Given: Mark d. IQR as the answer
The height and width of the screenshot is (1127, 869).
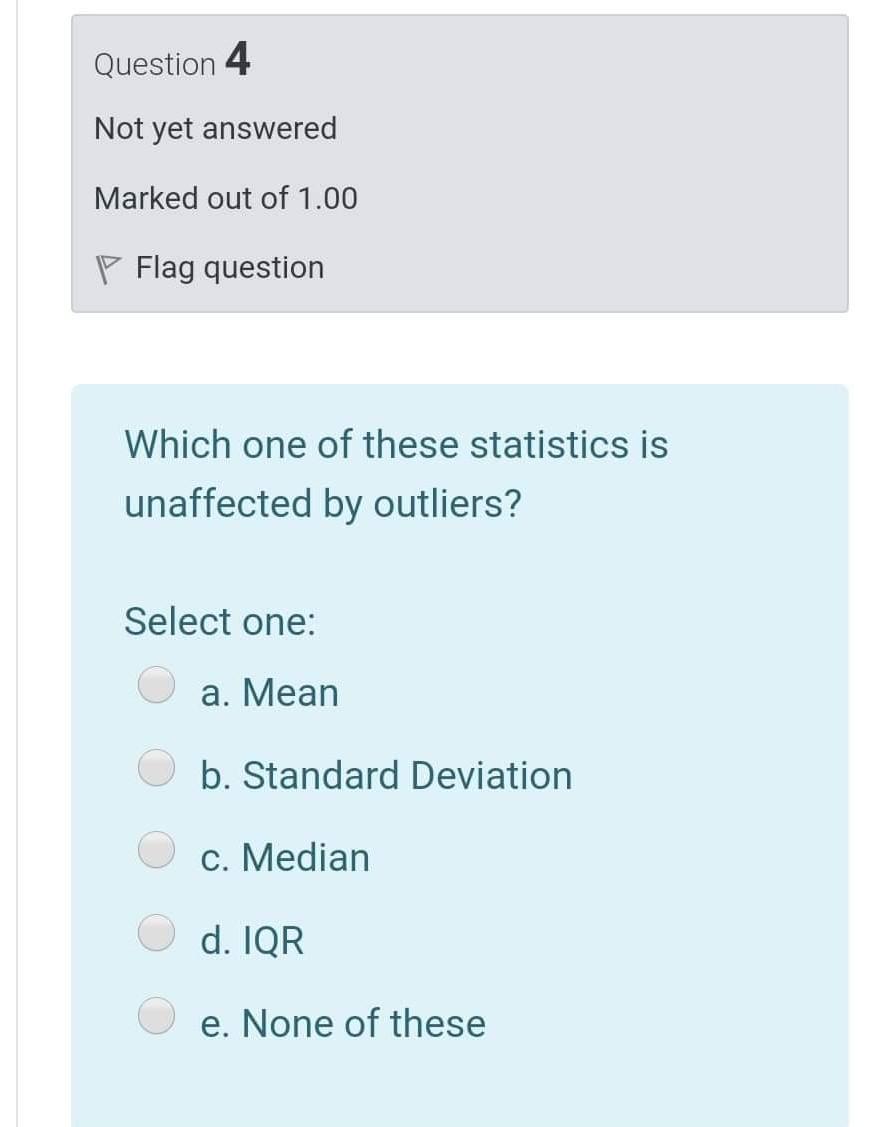Looking at the screenshot, I should (x=156, y=933).
